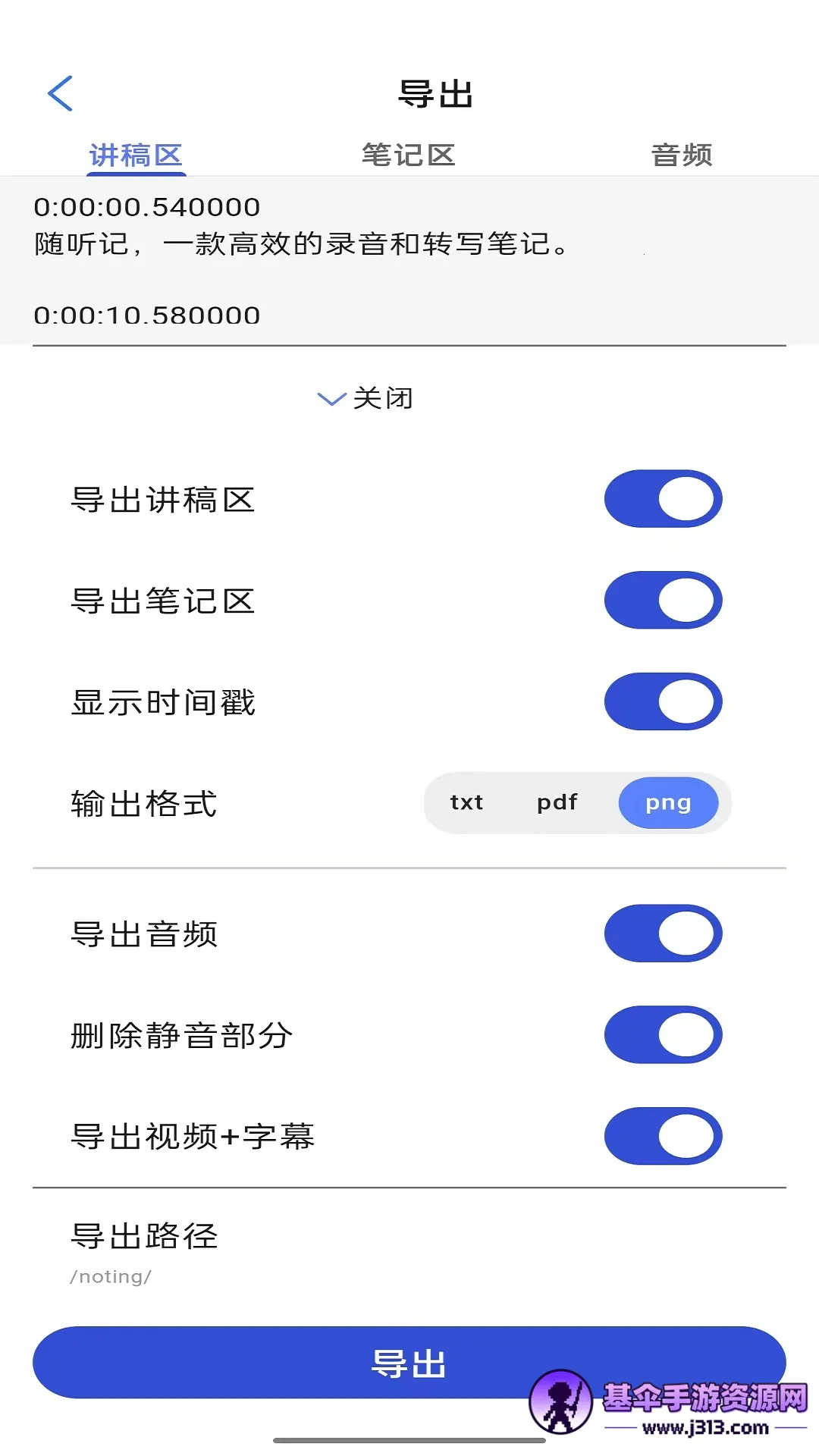The image size is (819, 1456).
Task: Turn off 删除静音部分
Action: pyautogui.click(x=663, y=1035)
